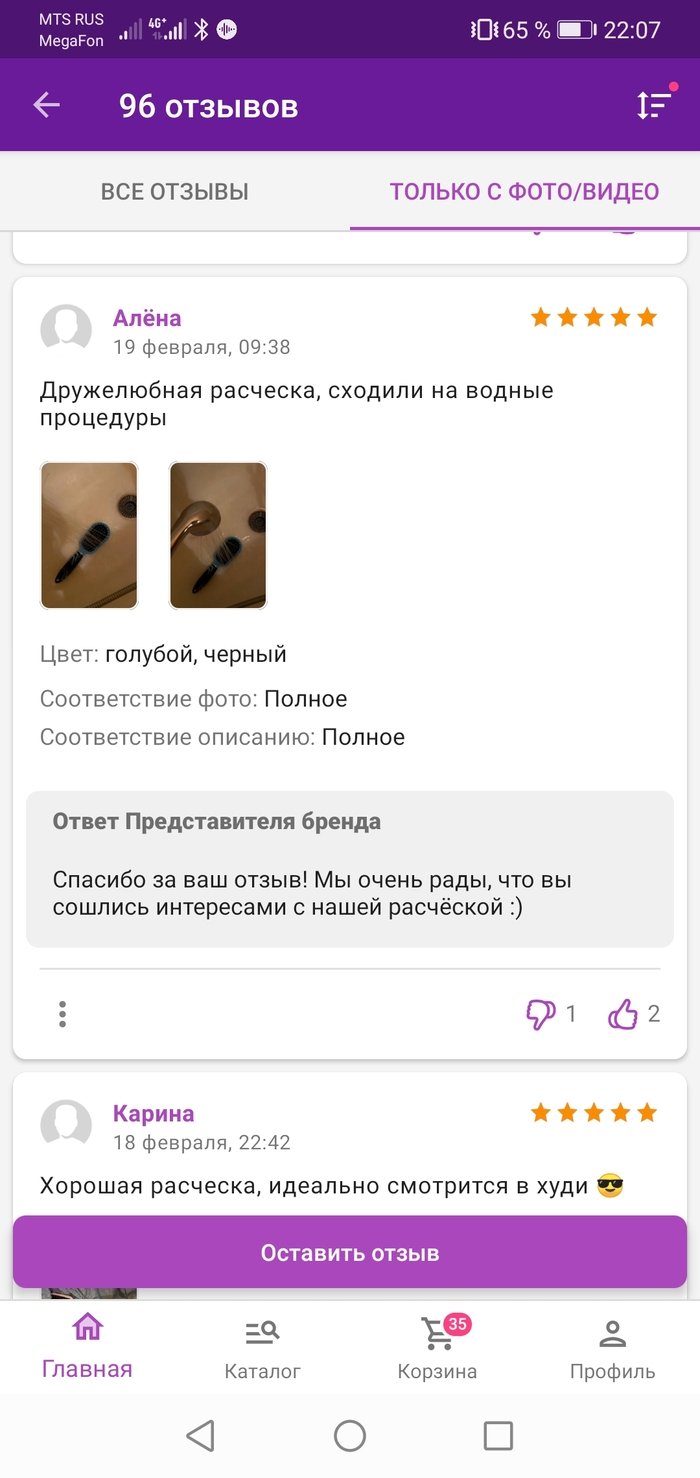Open the first photo in Алёна's review

(x=89, y=535)
